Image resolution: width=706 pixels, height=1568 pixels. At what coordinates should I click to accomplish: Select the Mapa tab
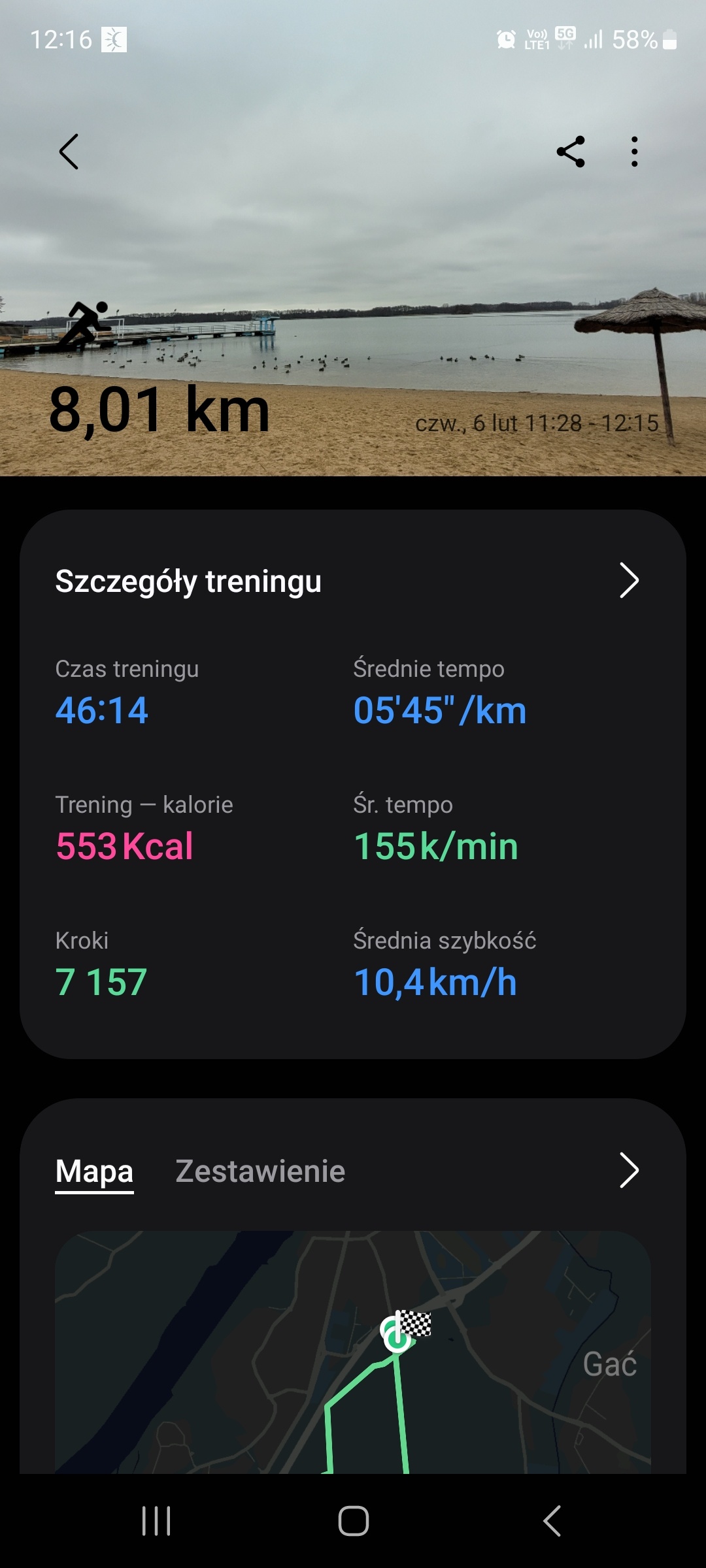(94, 1171)
